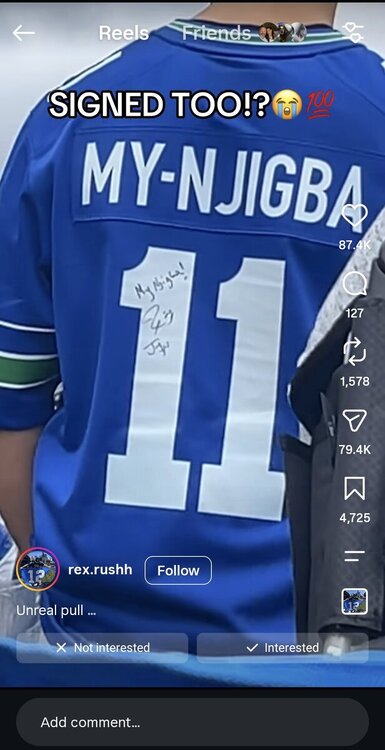Viewport: 385px width, 750px height.
Task: Tap the Add comment field
Action: (192, 722)
